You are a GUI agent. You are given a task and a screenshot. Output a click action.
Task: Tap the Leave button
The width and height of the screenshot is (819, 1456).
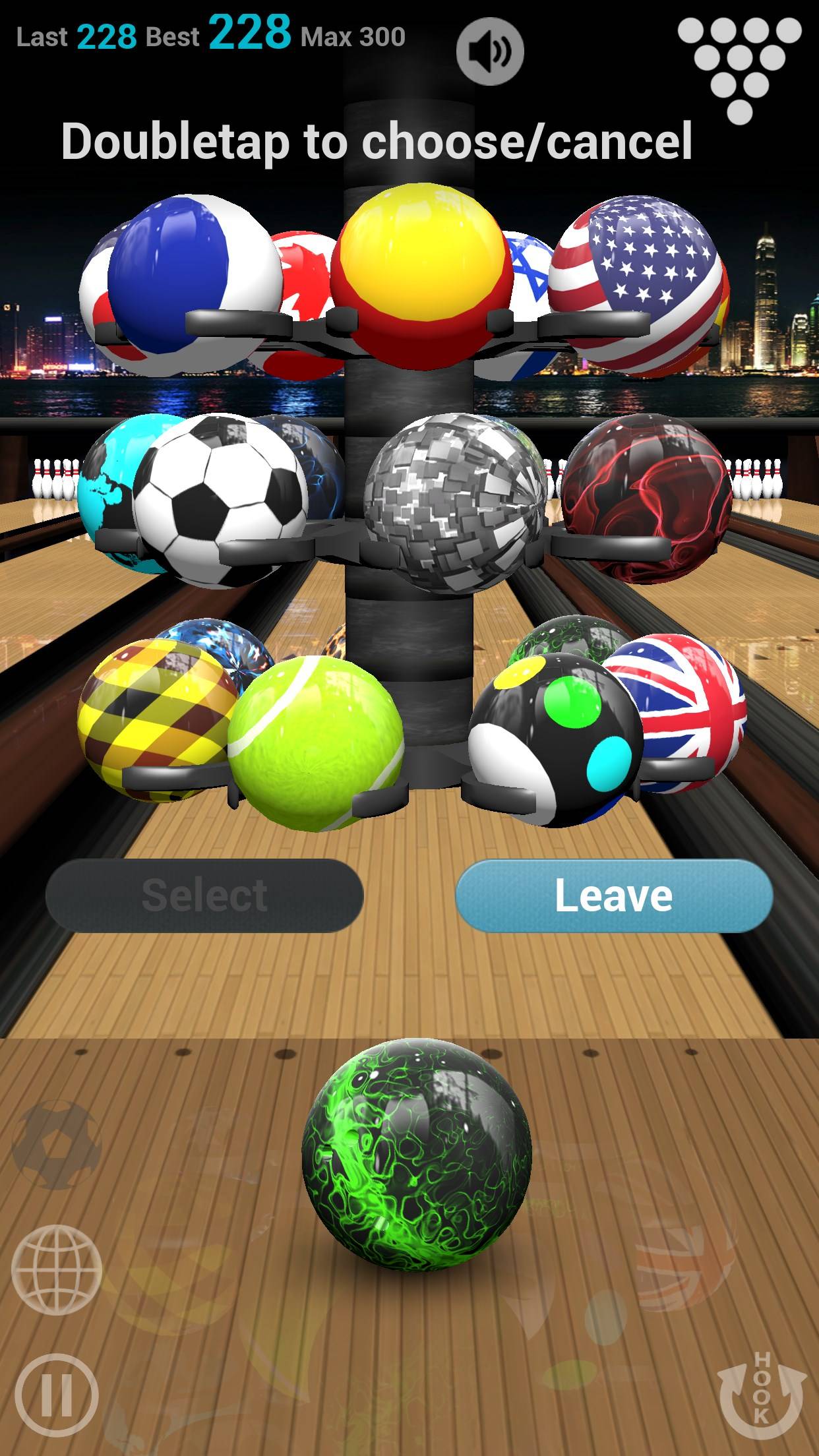point(613,895)
